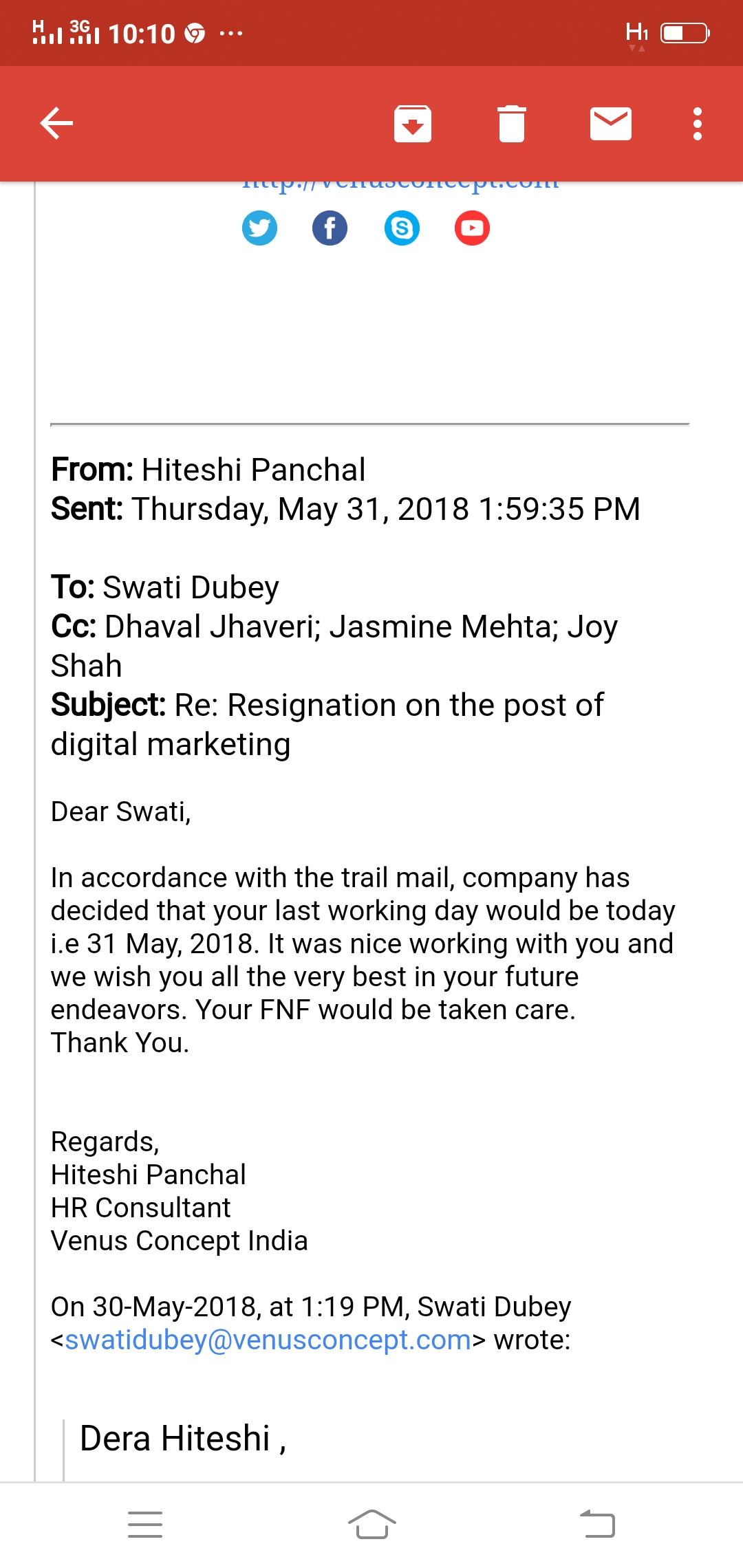
Task: Open the overflow menu
Action: tap(697, 124)
